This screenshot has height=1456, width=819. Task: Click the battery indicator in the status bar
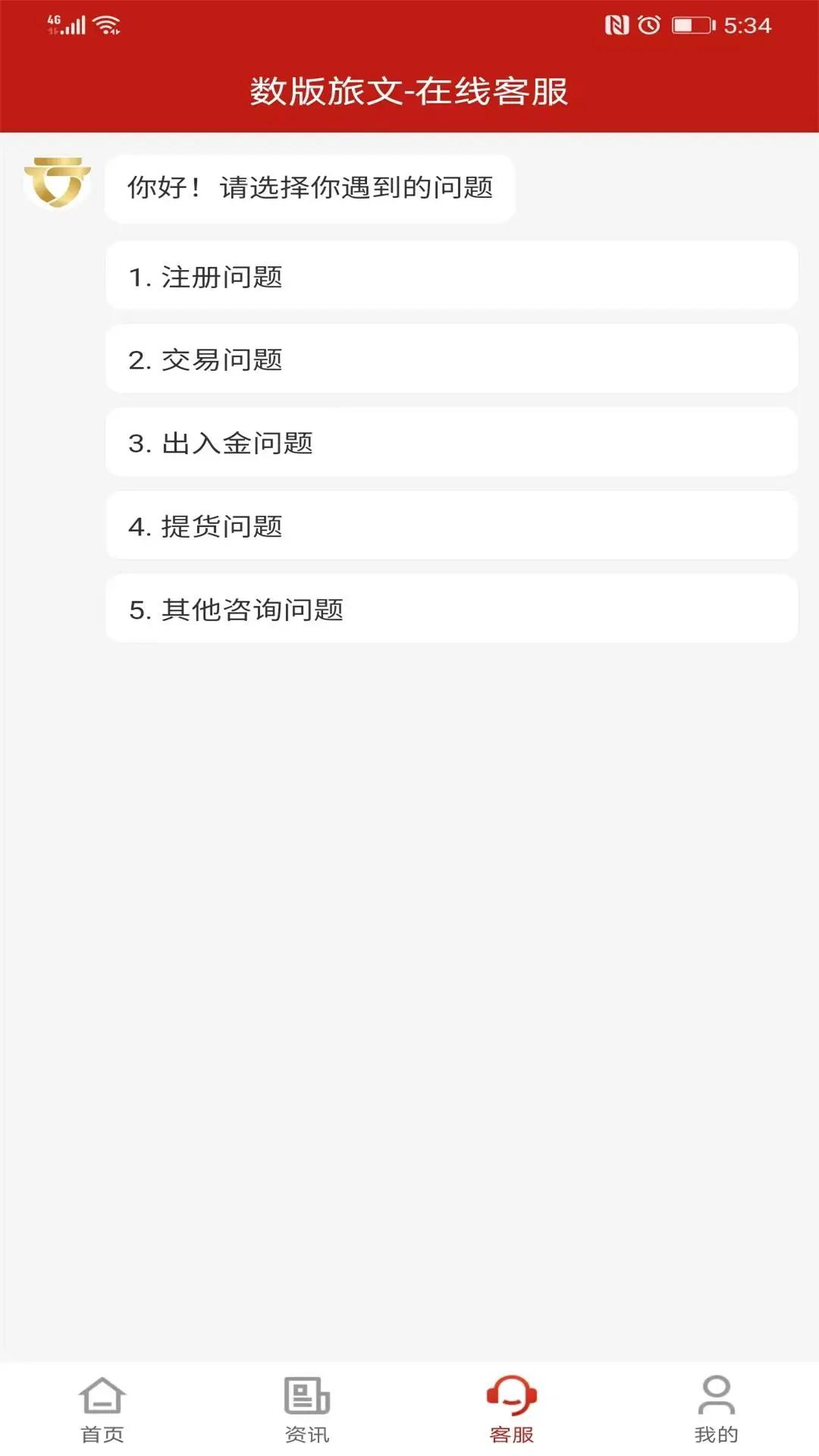click(690, 23)
